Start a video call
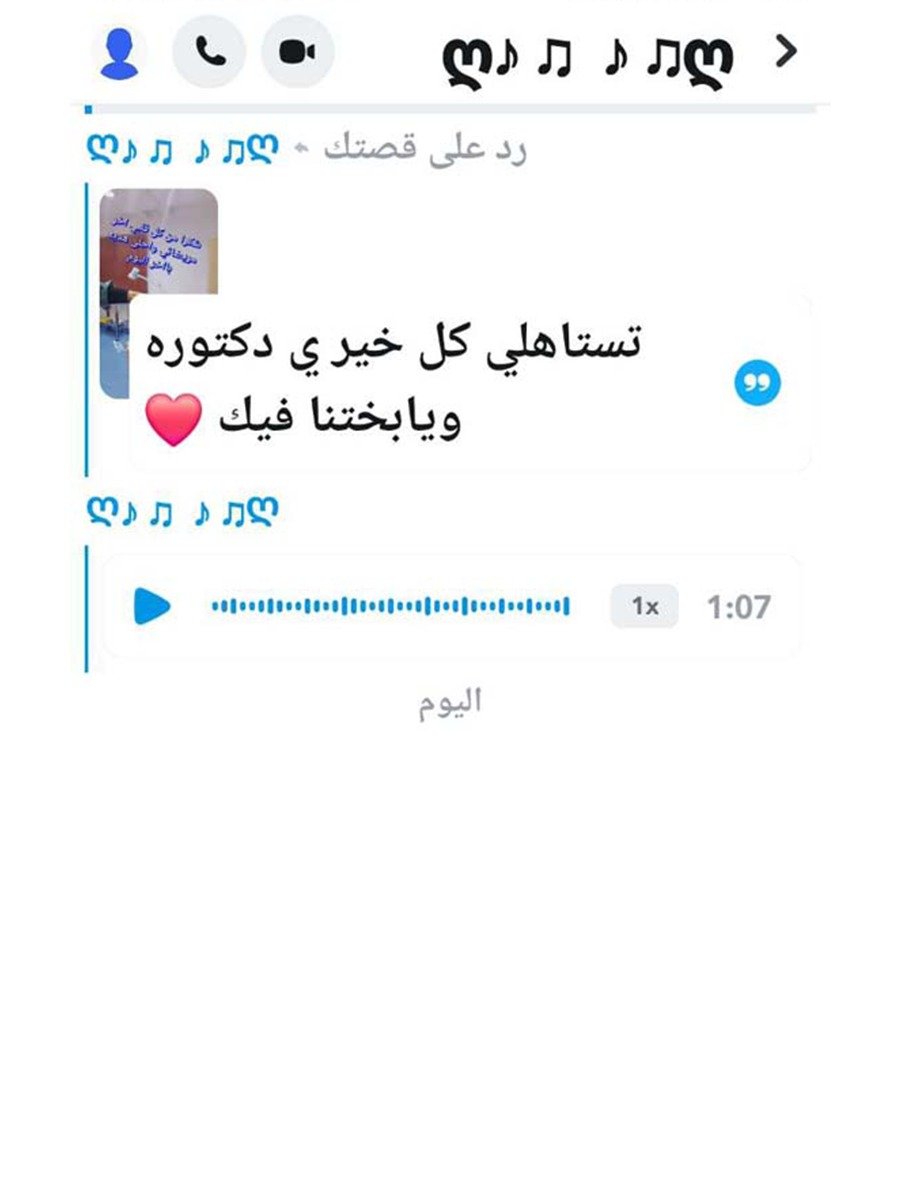This screenshot has width=900, height=1200. coord(297,52)
